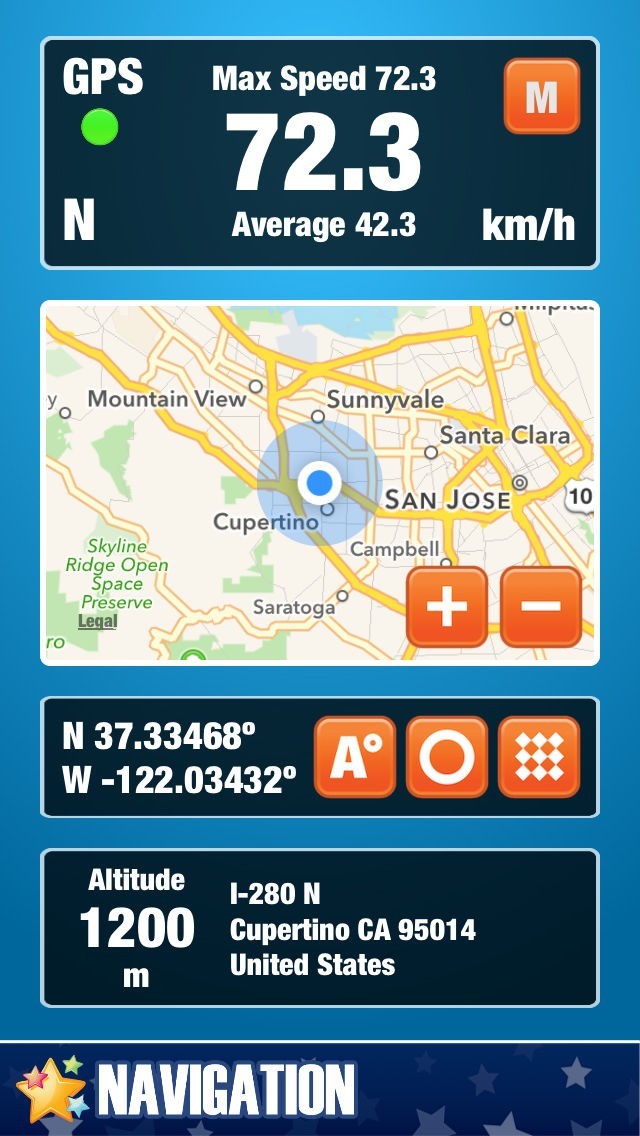Zoom in the map with plus button
Screen dimensions: 640x1136
[x=447, y=607]
